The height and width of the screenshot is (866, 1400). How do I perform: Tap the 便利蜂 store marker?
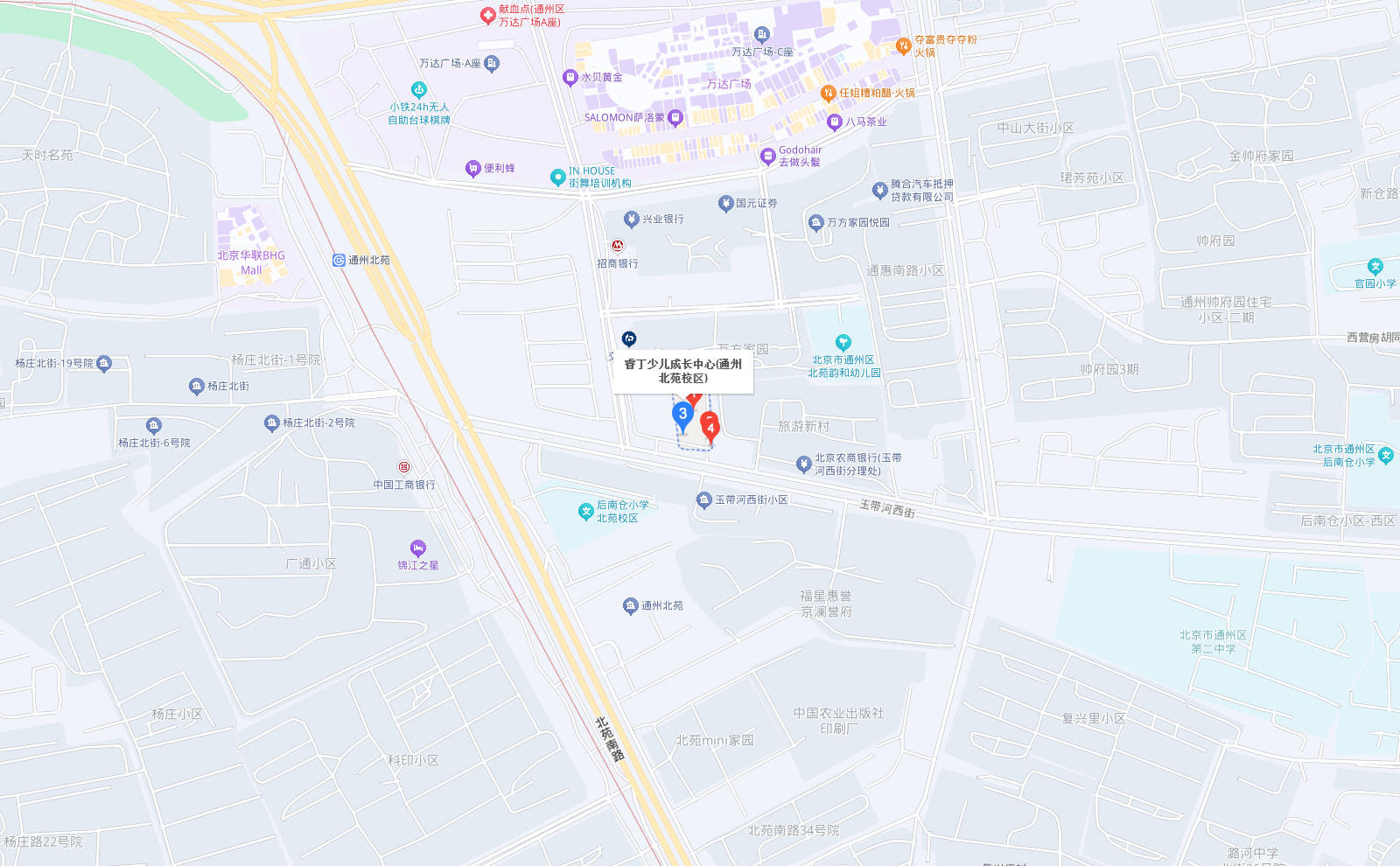473,168
